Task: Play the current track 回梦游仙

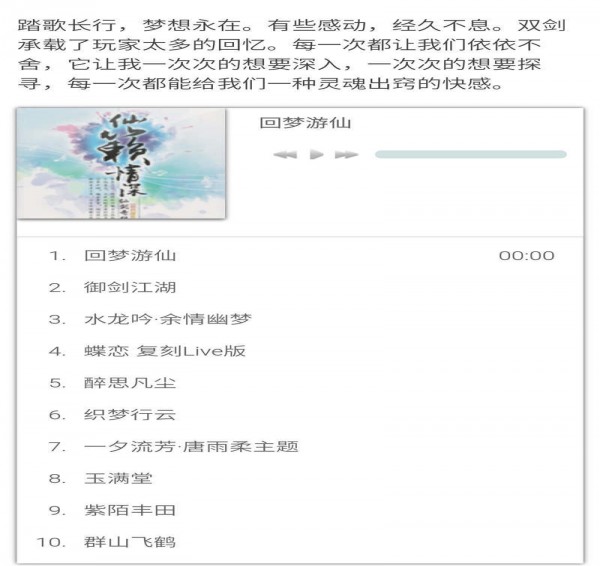Action: click(316, 155)
